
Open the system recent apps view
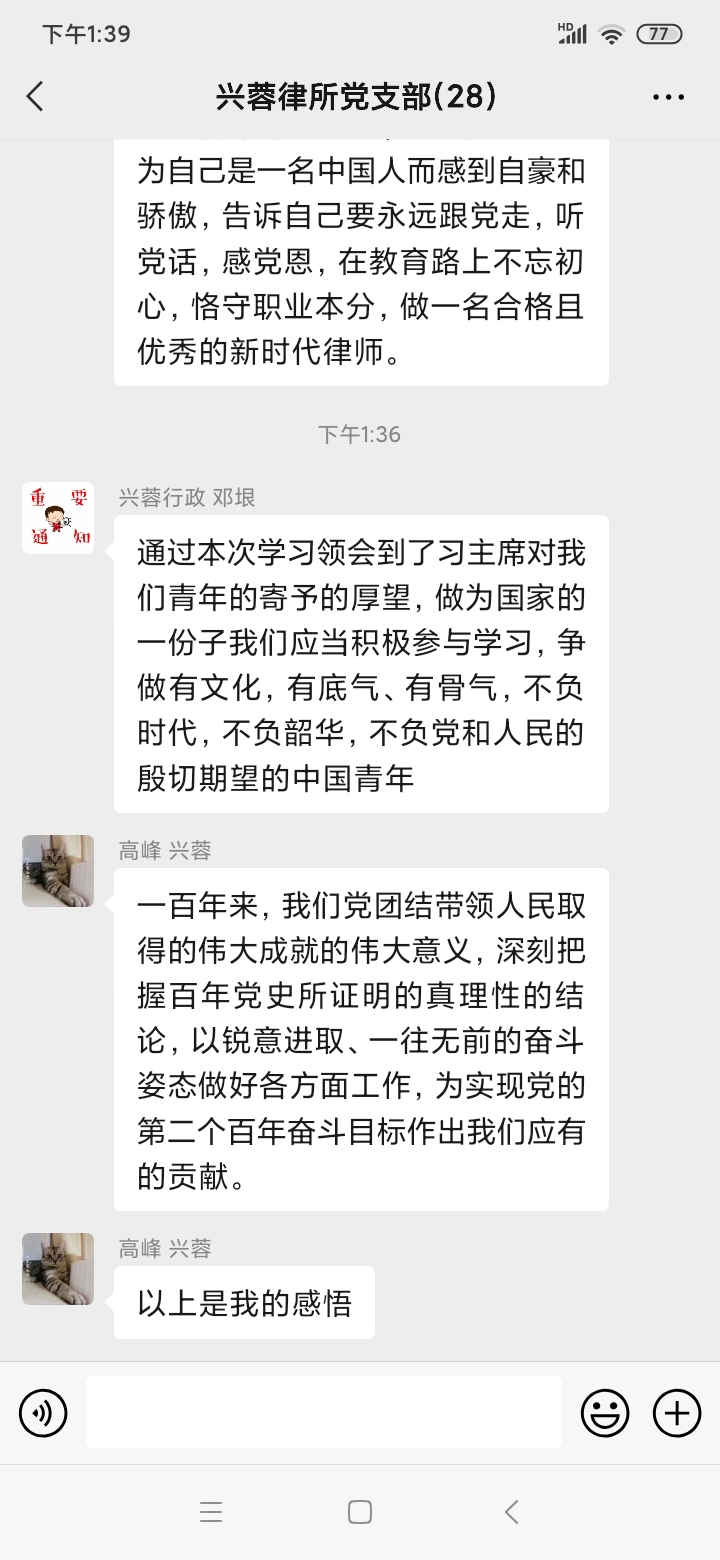(211, 1512)
